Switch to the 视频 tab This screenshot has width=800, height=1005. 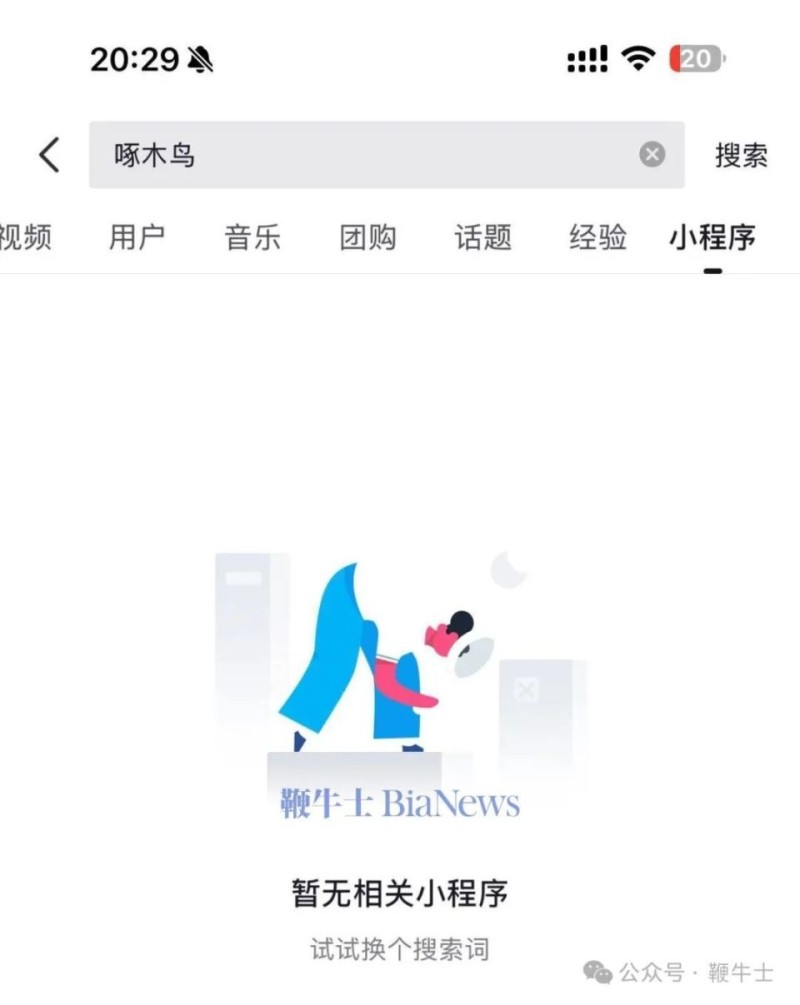point(25,238)
